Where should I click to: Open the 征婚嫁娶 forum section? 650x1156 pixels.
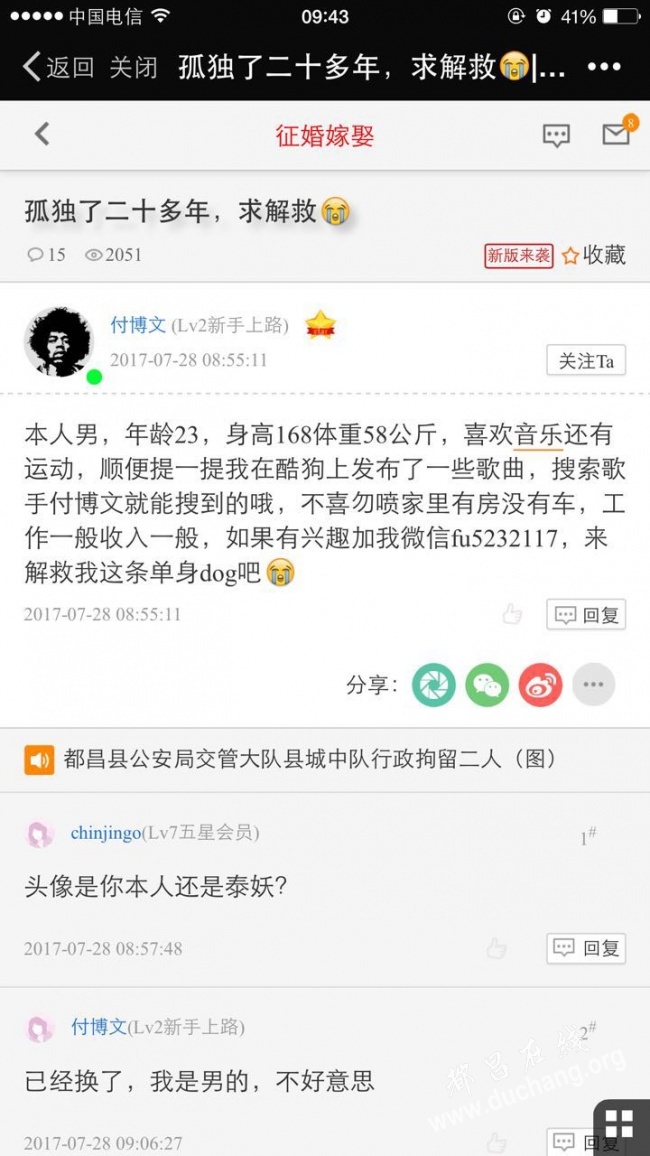coord(325,135)
